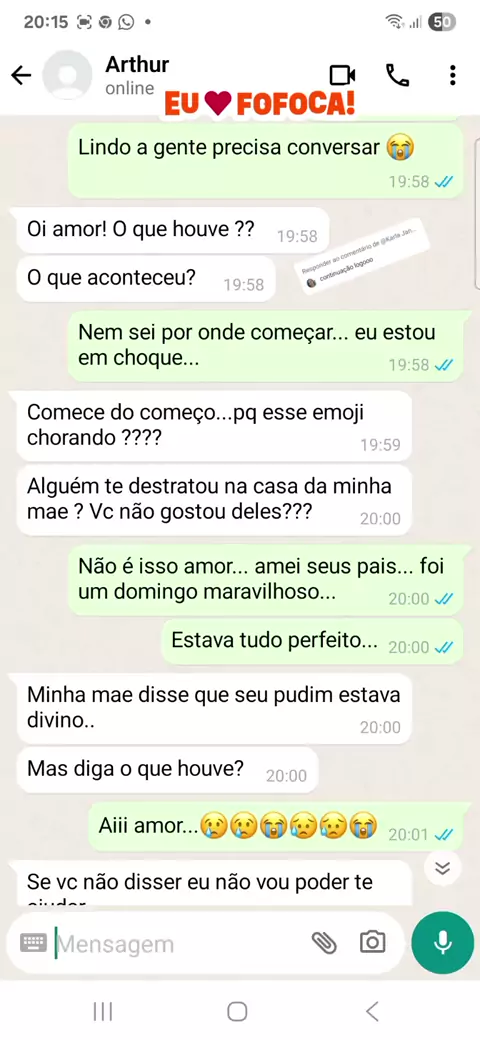Open the camera from the message bar
The height and width of the screenshot is (1040, 480).
(373, 942)
